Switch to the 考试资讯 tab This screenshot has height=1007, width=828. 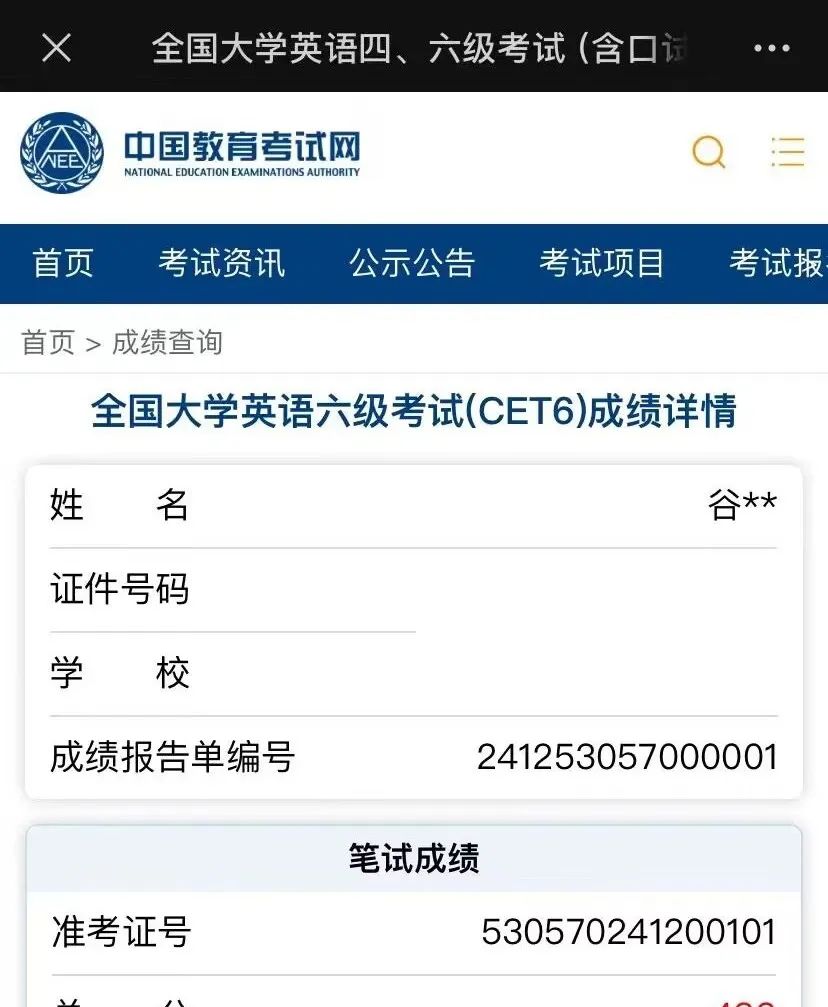pyautogui.click(x=221, y=263)
